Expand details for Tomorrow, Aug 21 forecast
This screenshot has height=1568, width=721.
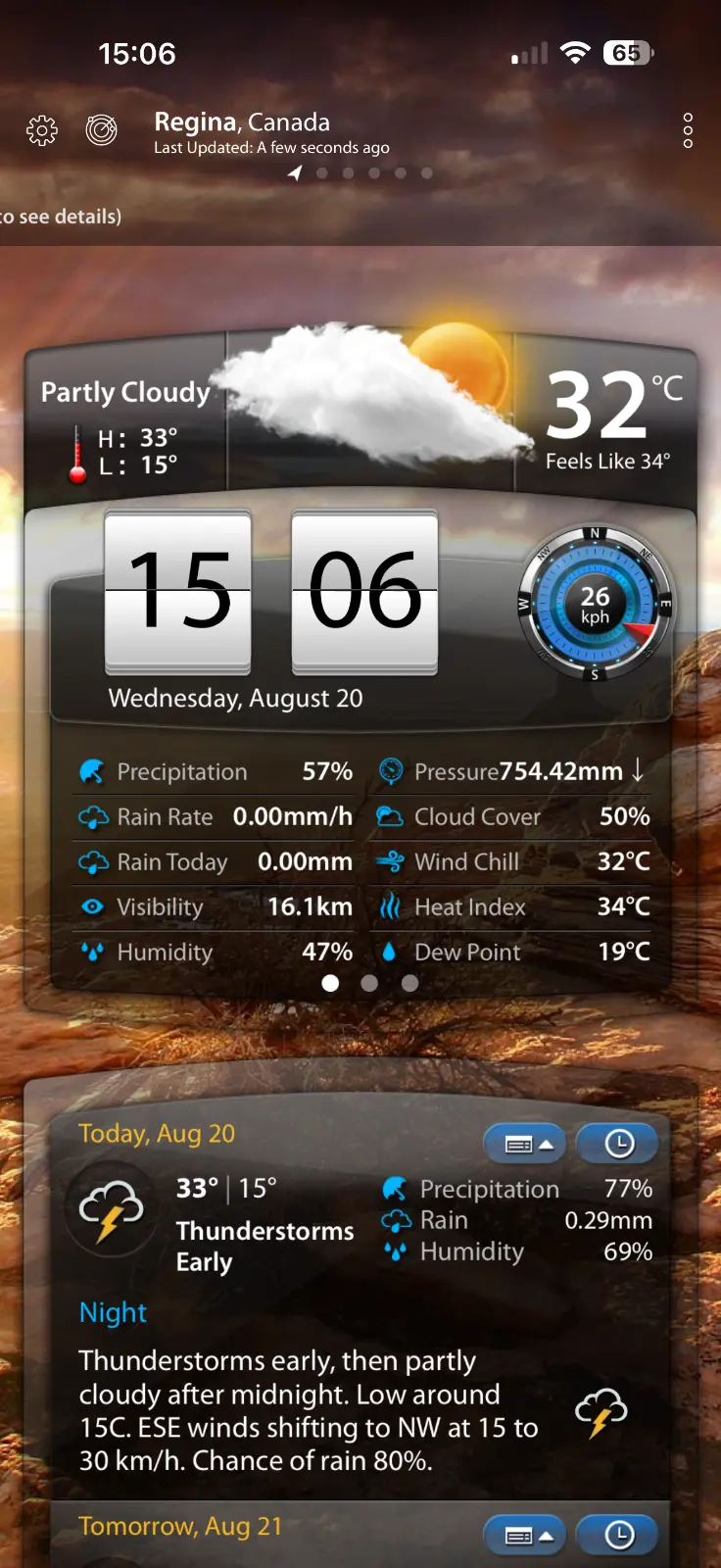[x=524, y=1536]
